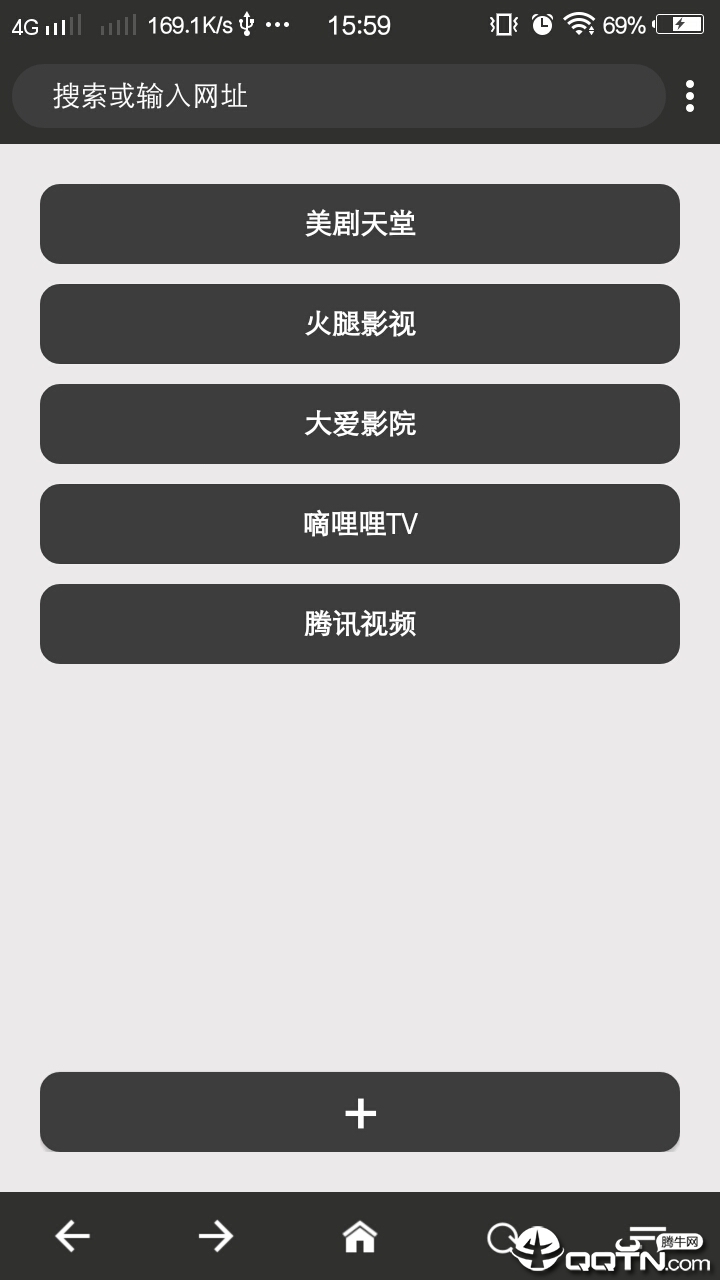Tap the search or URL input field
720x1280 pixels.
pyautogui.click(x=338, y=96)
